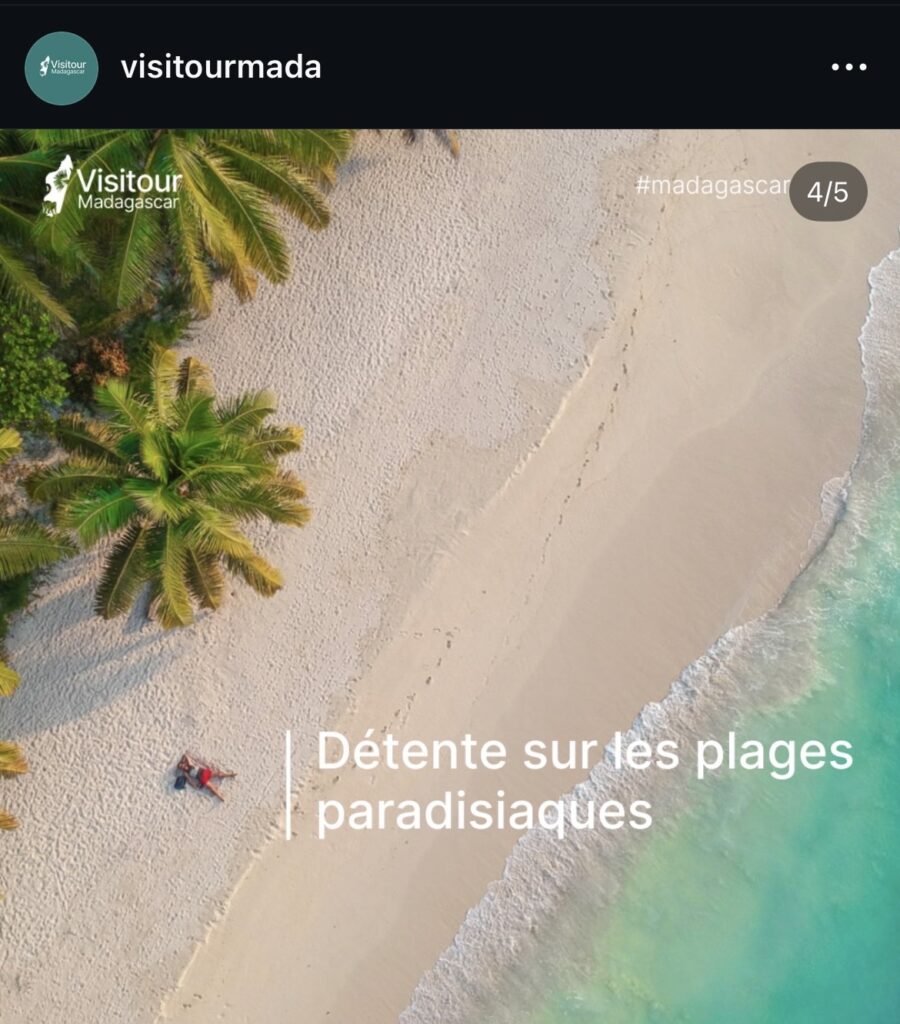The image size is (900, 1024).
Task: Open visitourmada profile picture
Action: 61,68
